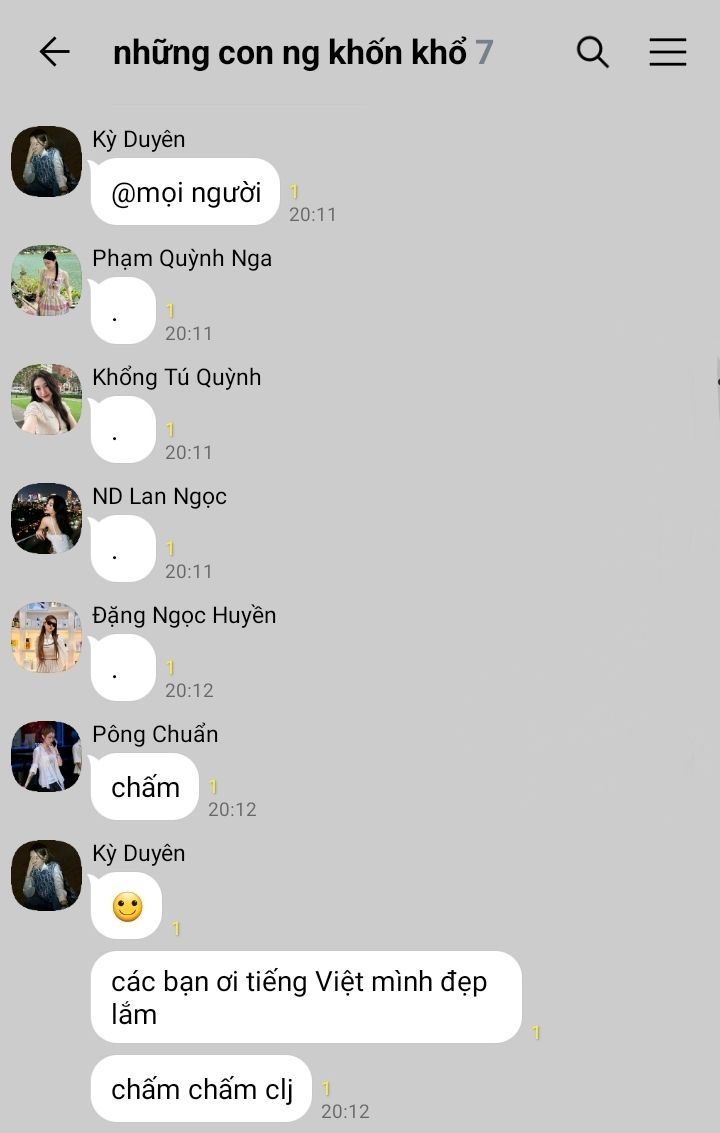Image resolution: width=720 pixels, height=1133 pixels.
Task: Open ND Lan Ngọc's profile picture
Action: click(46, 518)
